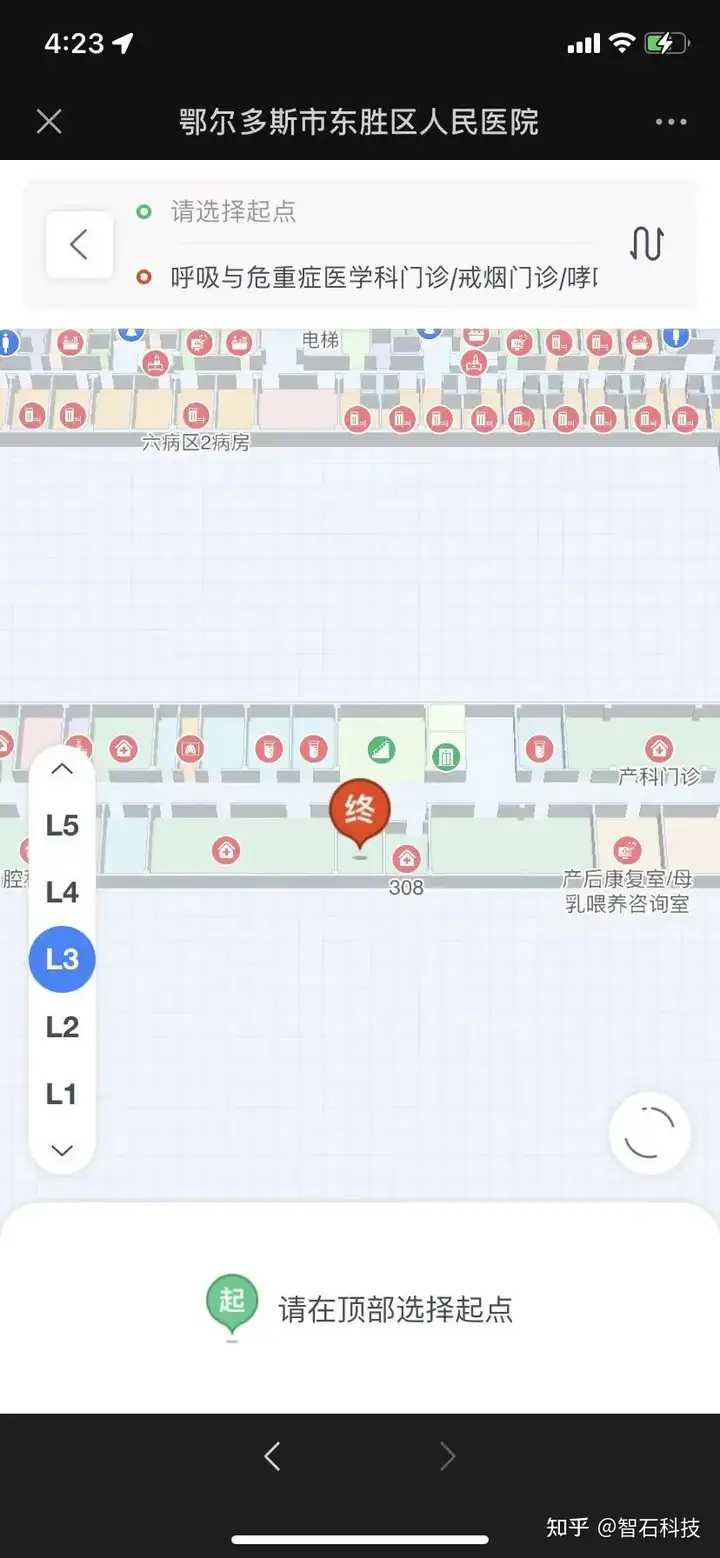
Task: Tap the back arrow in route panel
Action: pyautogui.click(x=79, y=244)
